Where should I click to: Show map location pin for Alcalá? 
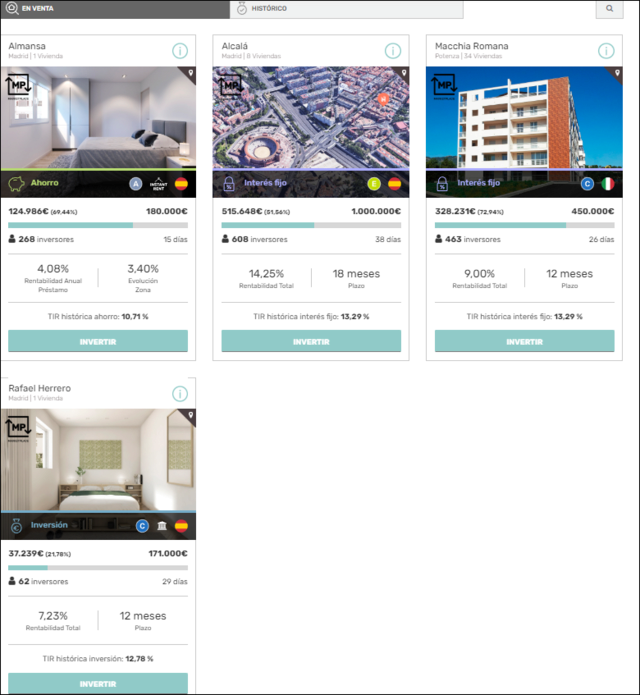pos(404,73)
